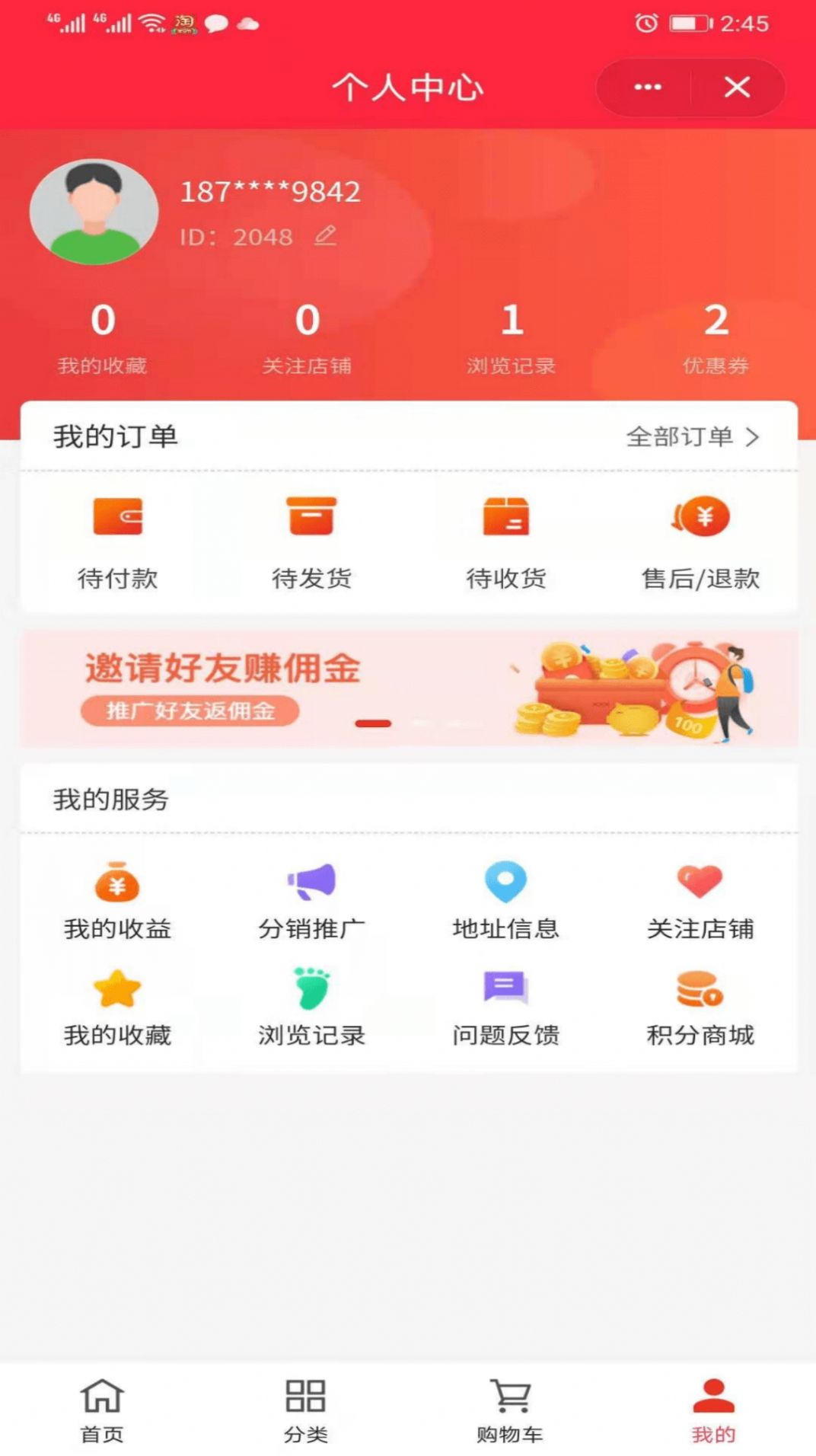
Task: Open the mini-program overflow menu
Action: click(648, 88)
